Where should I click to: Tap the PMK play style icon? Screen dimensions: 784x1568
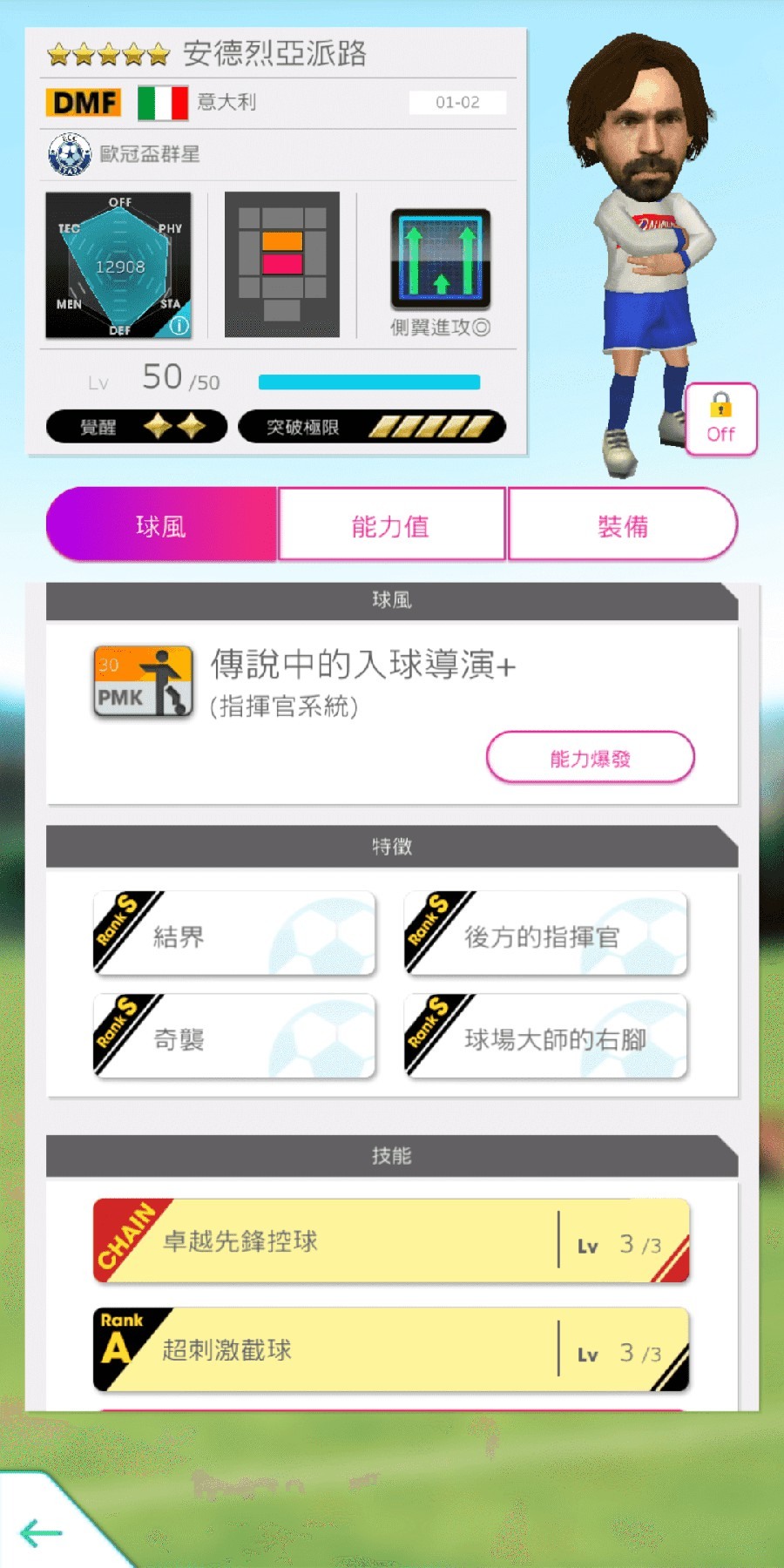click(x=143, y=682)
